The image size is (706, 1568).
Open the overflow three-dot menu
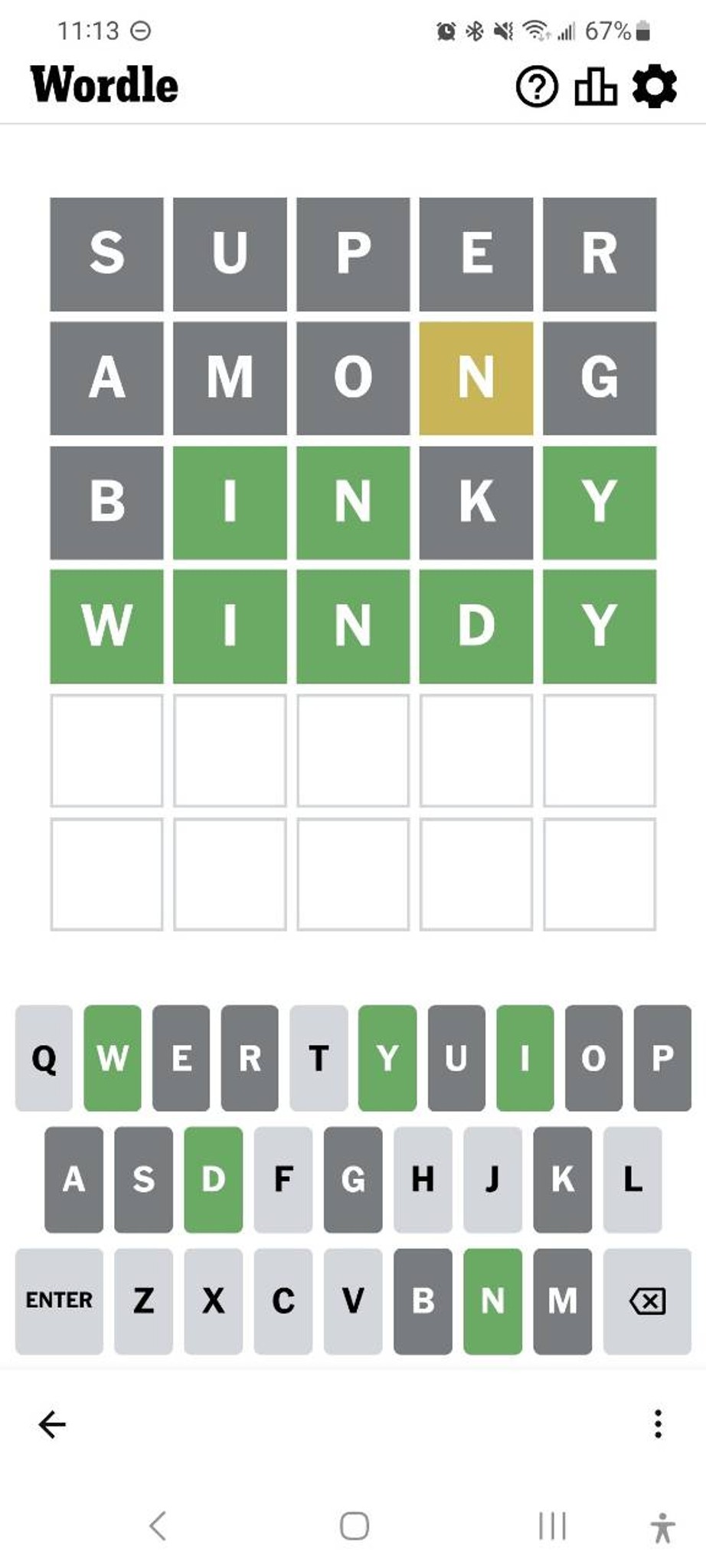click(657, 1423)
